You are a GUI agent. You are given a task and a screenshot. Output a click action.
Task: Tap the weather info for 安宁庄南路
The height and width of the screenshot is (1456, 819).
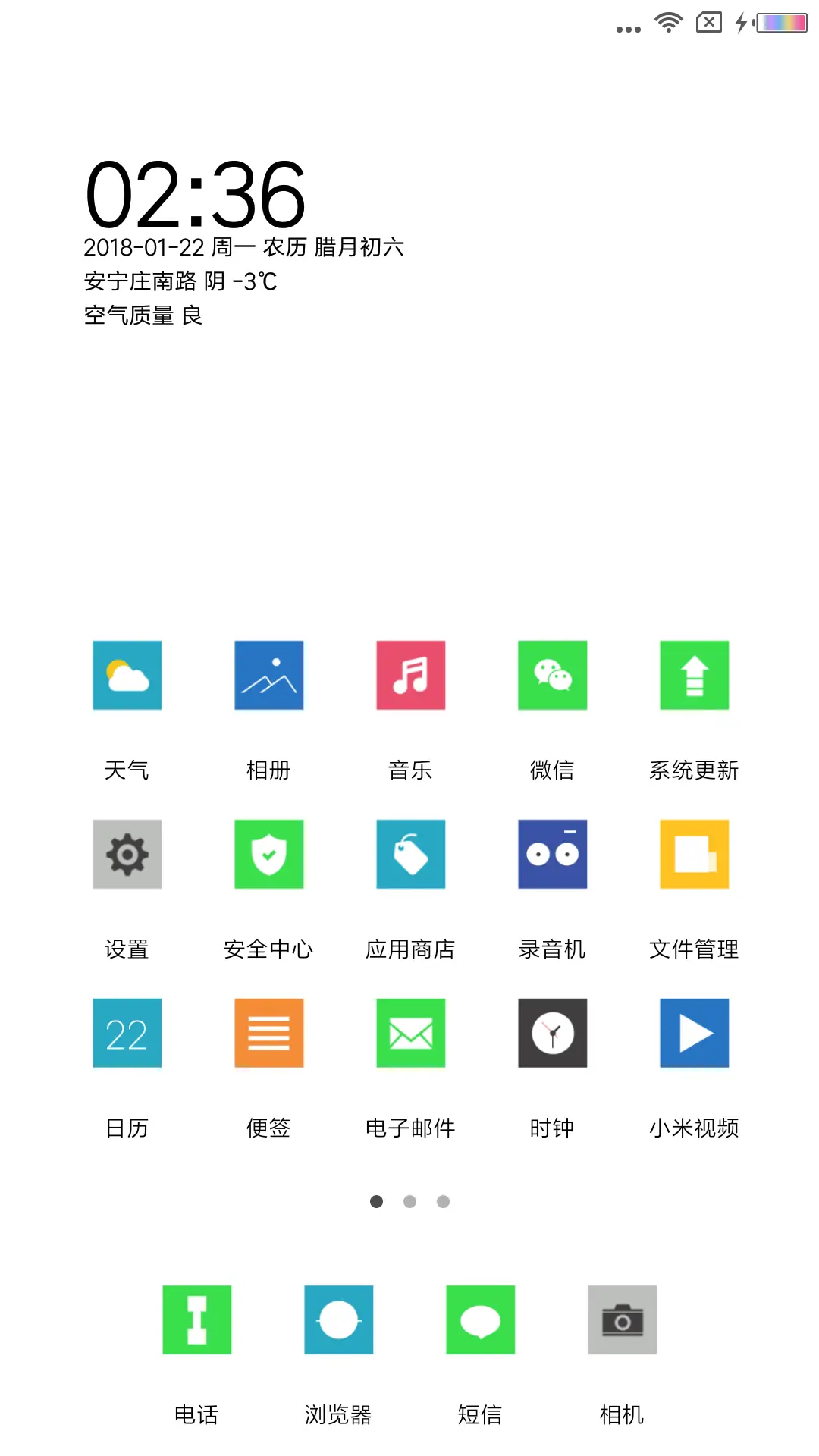pyautogui.click(x=178, y=281)
